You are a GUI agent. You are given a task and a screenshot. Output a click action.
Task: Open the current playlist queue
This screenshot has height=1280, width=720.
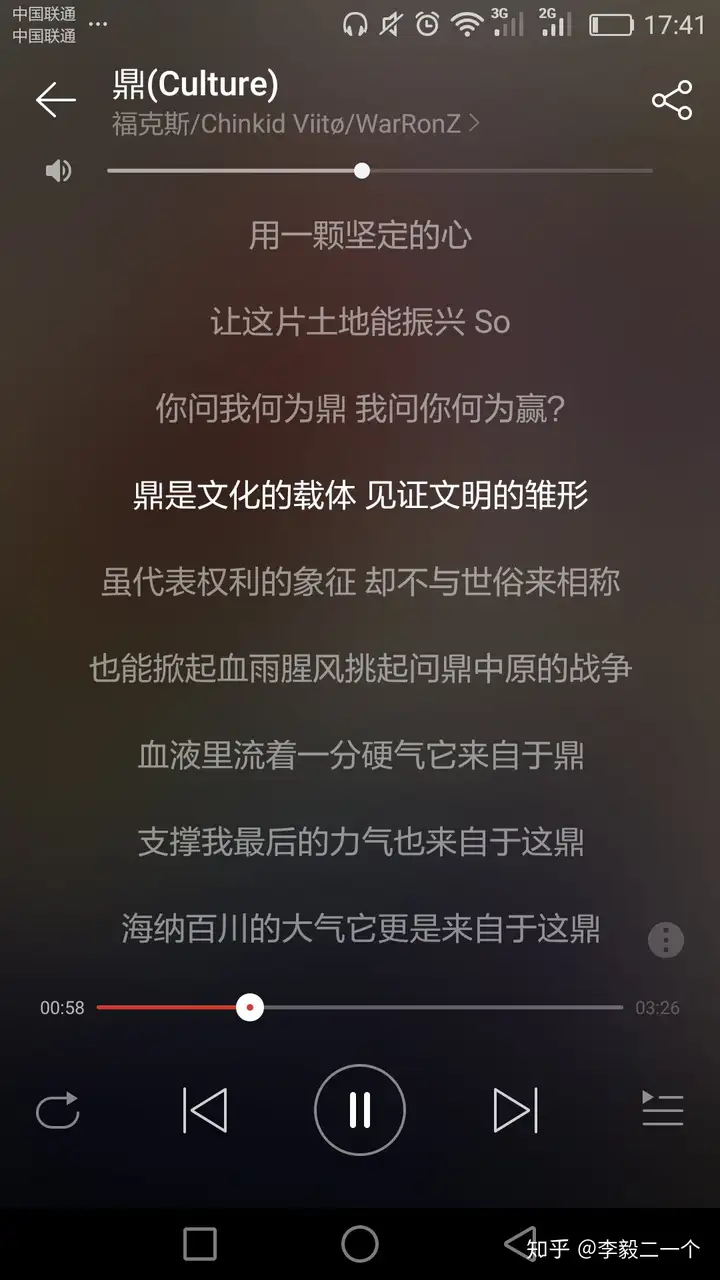662,1110
